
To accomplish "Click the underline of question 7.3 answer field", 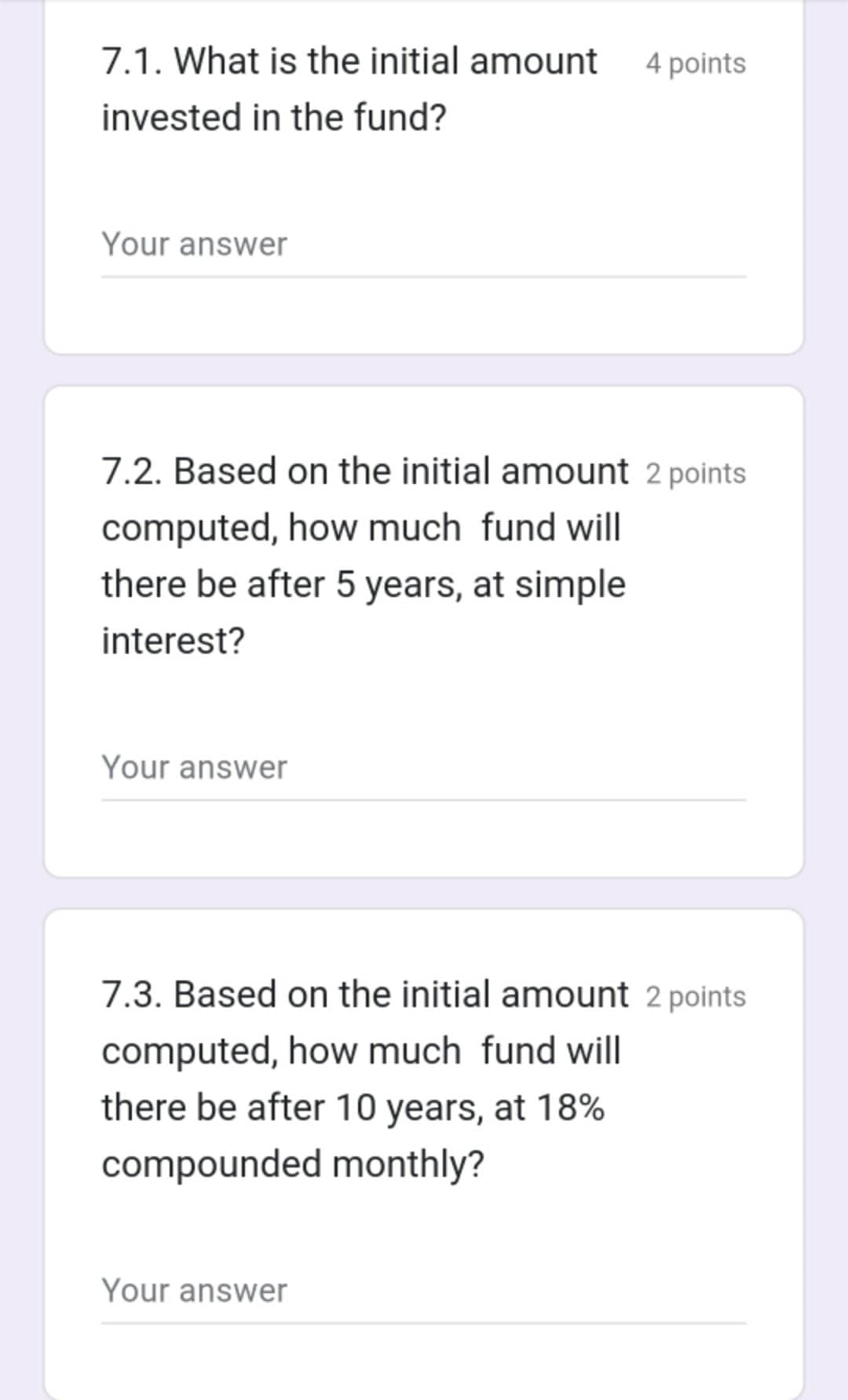I will coord(424,1320).
